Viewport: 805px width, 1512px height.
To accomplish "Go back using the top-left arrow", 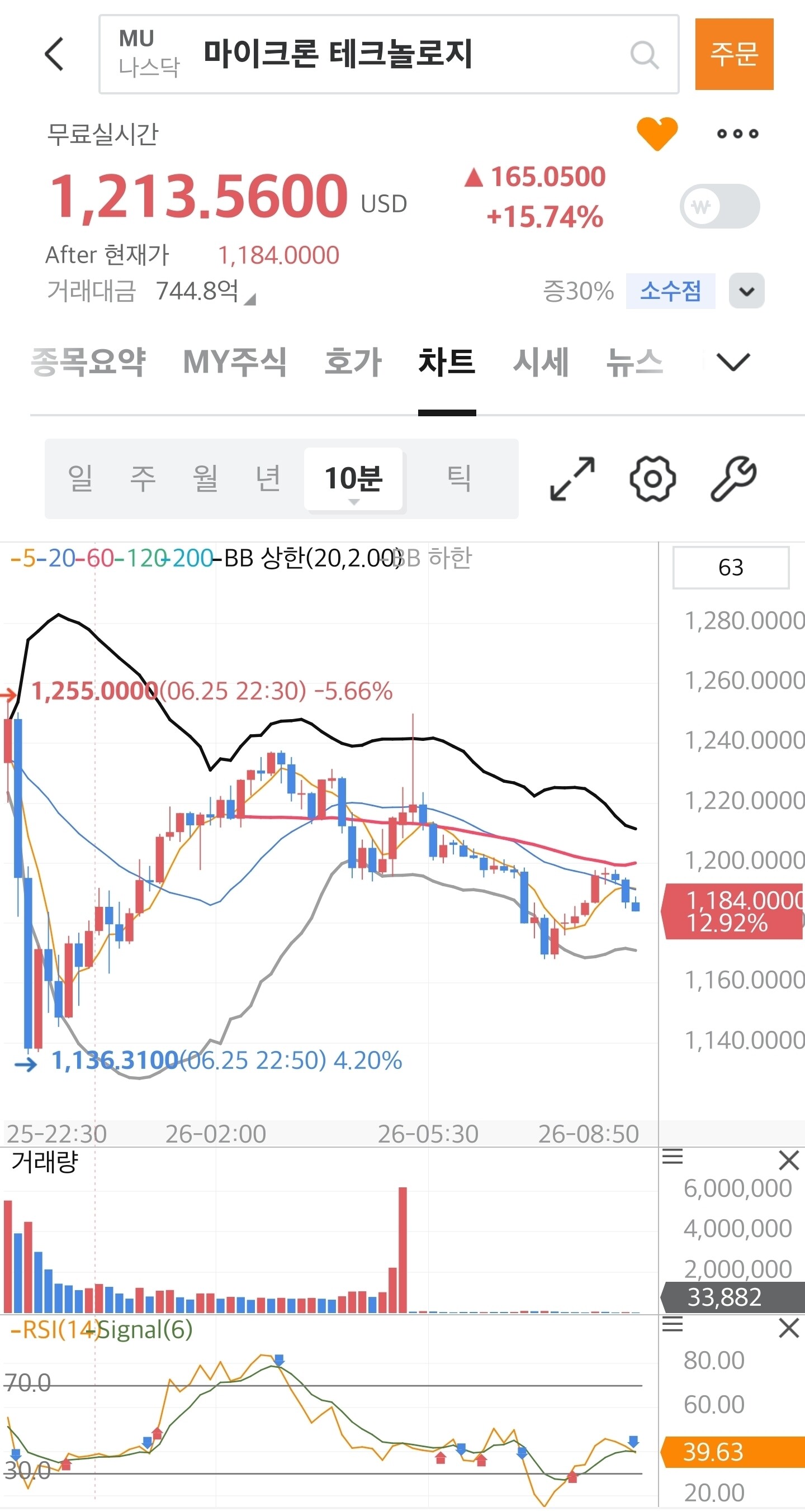I will click(55, 54).
